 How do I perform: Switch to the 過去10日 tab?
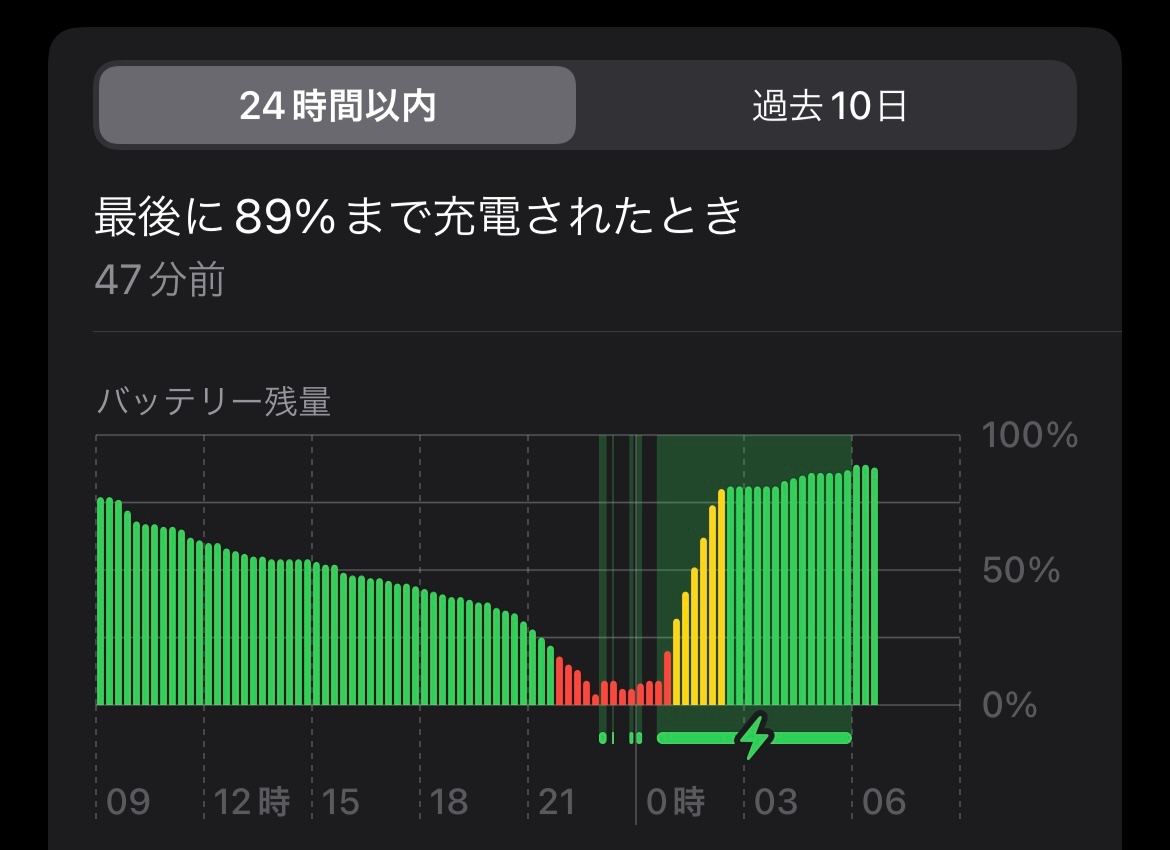[x=828, y=105]
